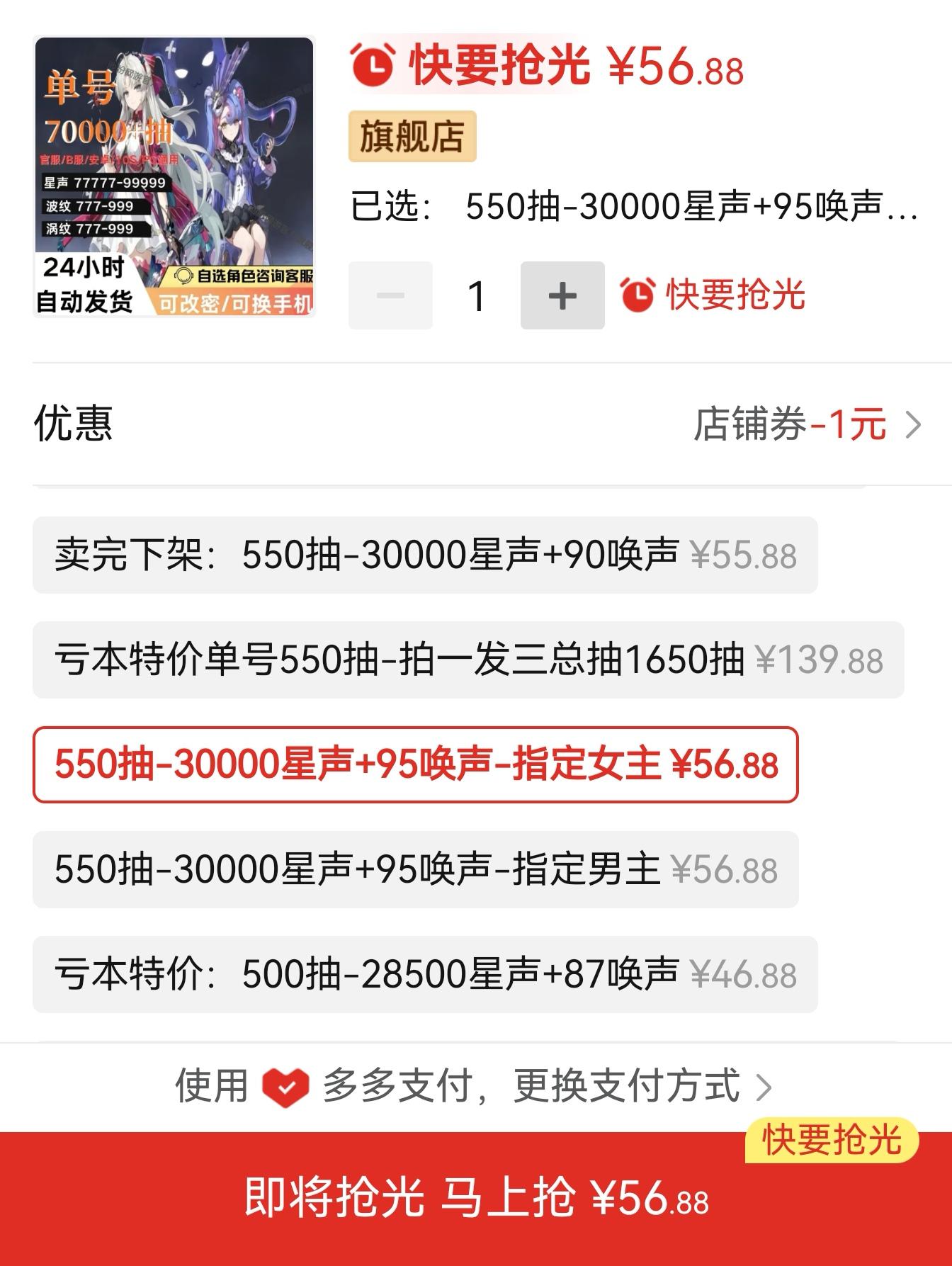Screen dimensions: 952x1266
Task: Click the plus icon to increase quantity
Action: pos(562,298)
